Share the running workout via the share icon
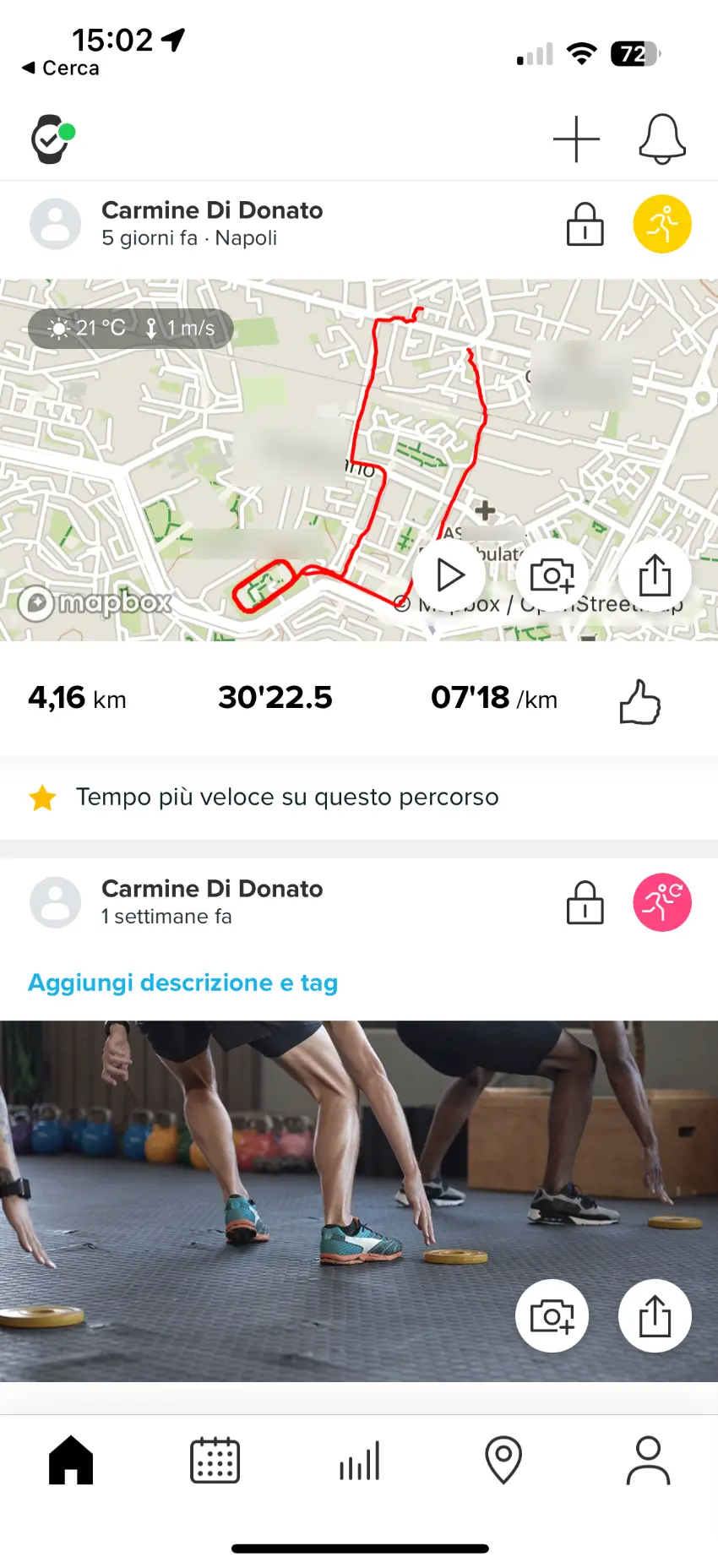The width and height of the screenshot is (718, 1568). pos(655,574)
